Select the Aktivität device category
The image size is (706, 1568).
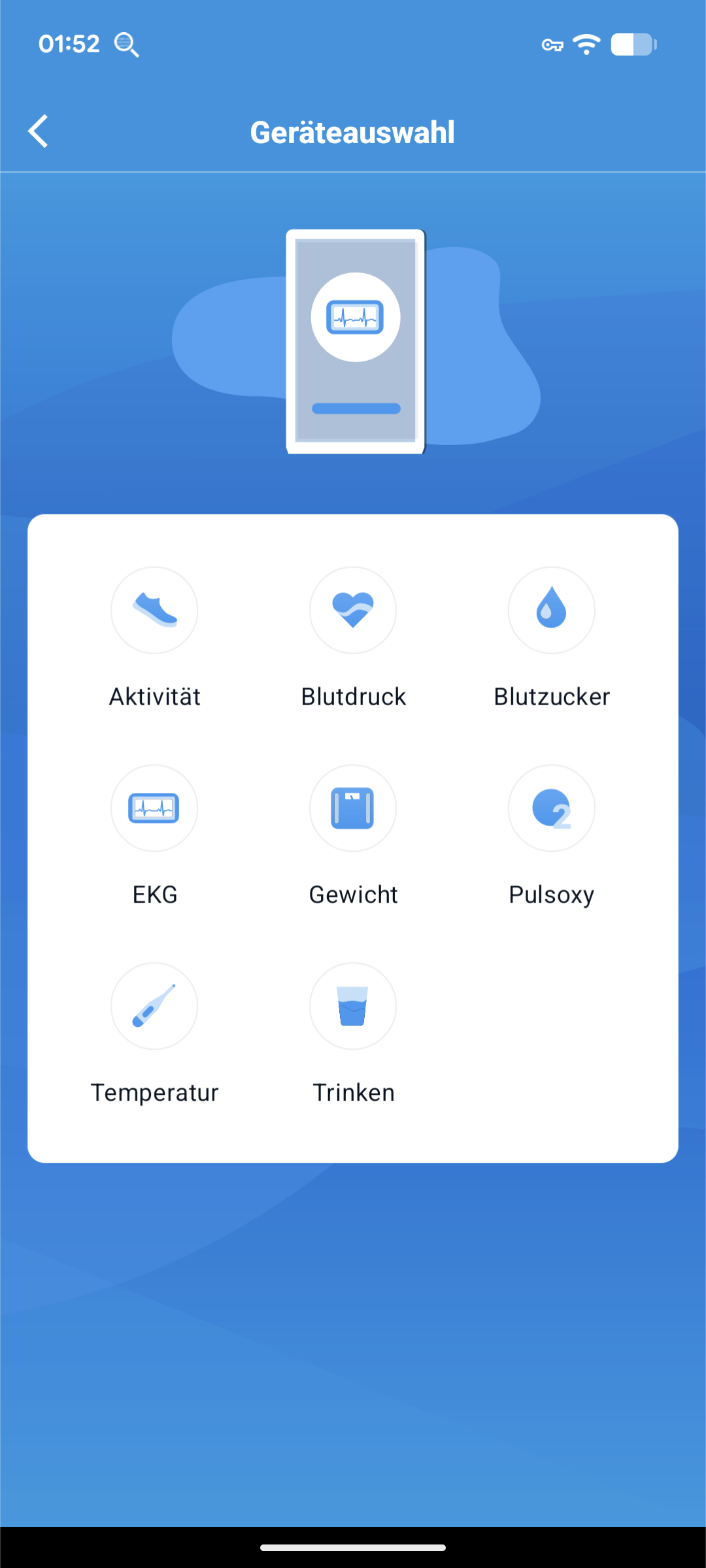pos(154,610)
